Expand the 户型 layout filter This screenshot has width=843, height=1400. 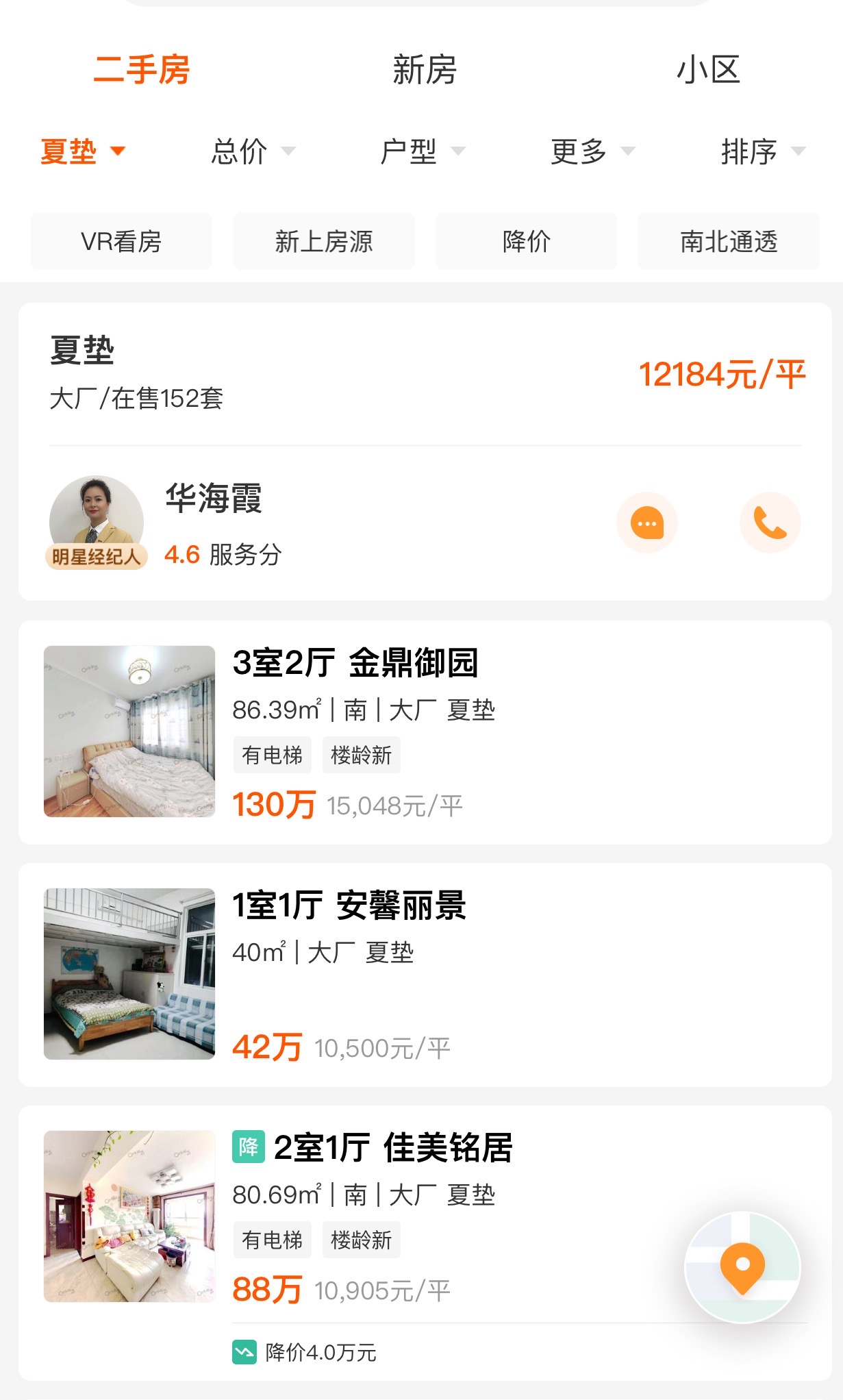tap(423, 151)
